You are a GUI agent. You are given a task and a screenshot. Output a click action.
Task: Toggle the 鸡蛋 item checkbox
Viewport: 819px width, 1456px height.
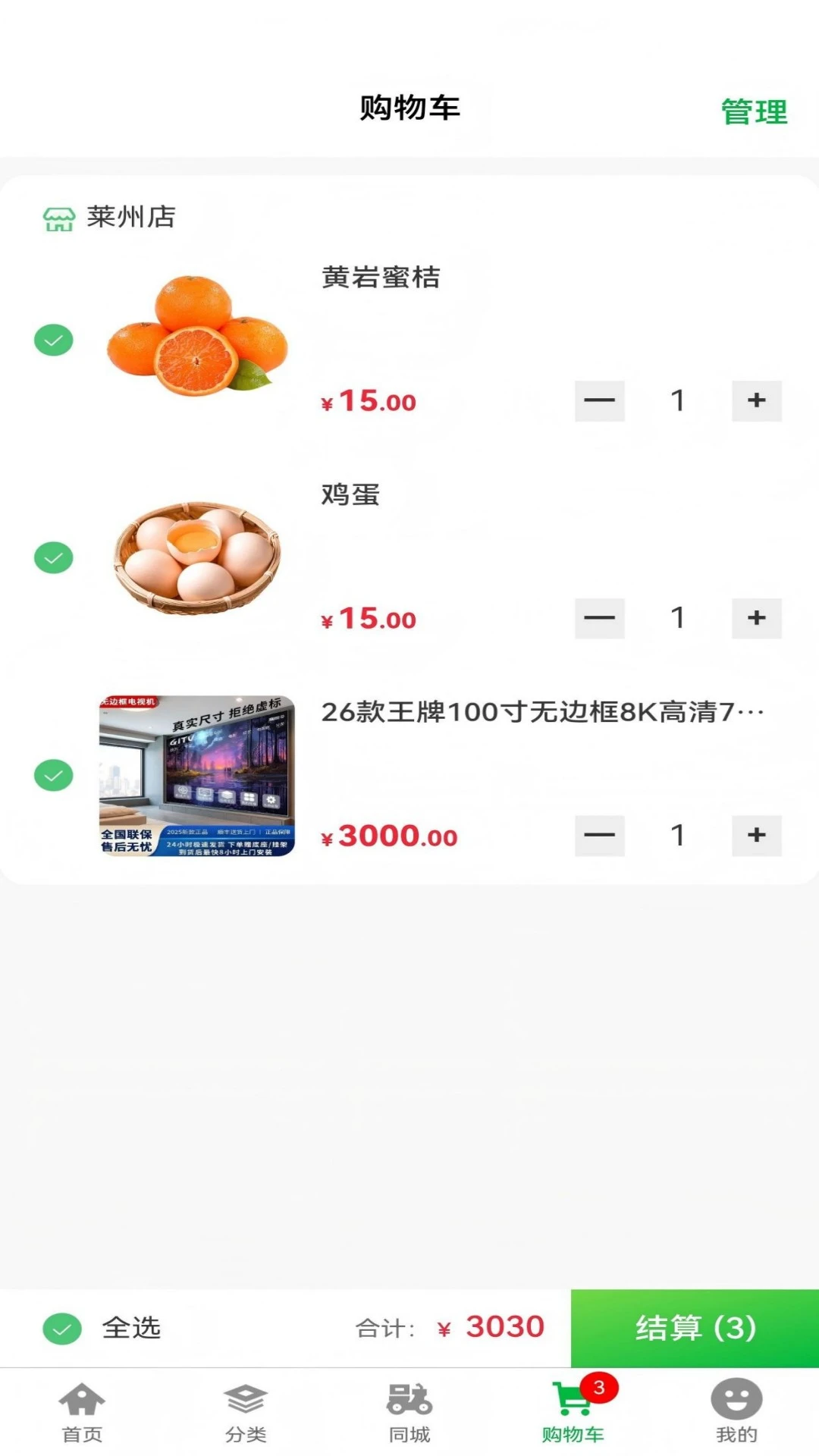pyautogui.click(x=53, y=557)
